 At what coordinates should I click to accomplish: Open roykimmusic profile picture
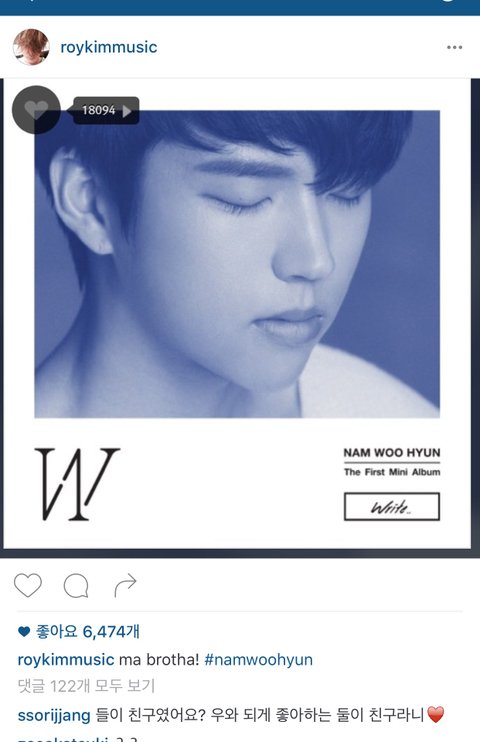point(31,47)
